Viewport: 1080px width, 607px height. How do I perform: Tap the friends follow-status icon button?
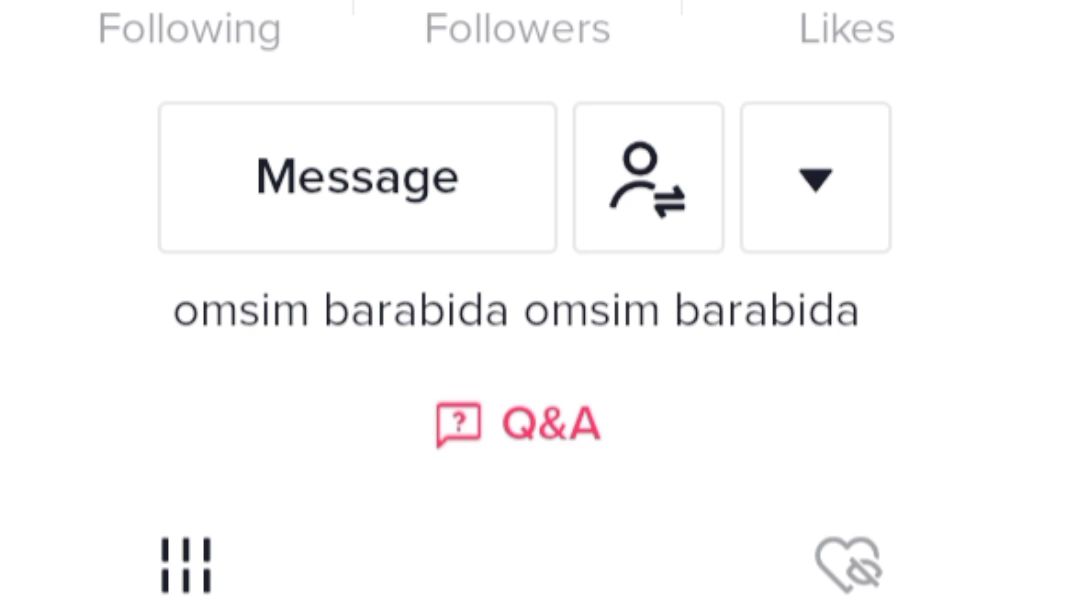click(648, 177)
